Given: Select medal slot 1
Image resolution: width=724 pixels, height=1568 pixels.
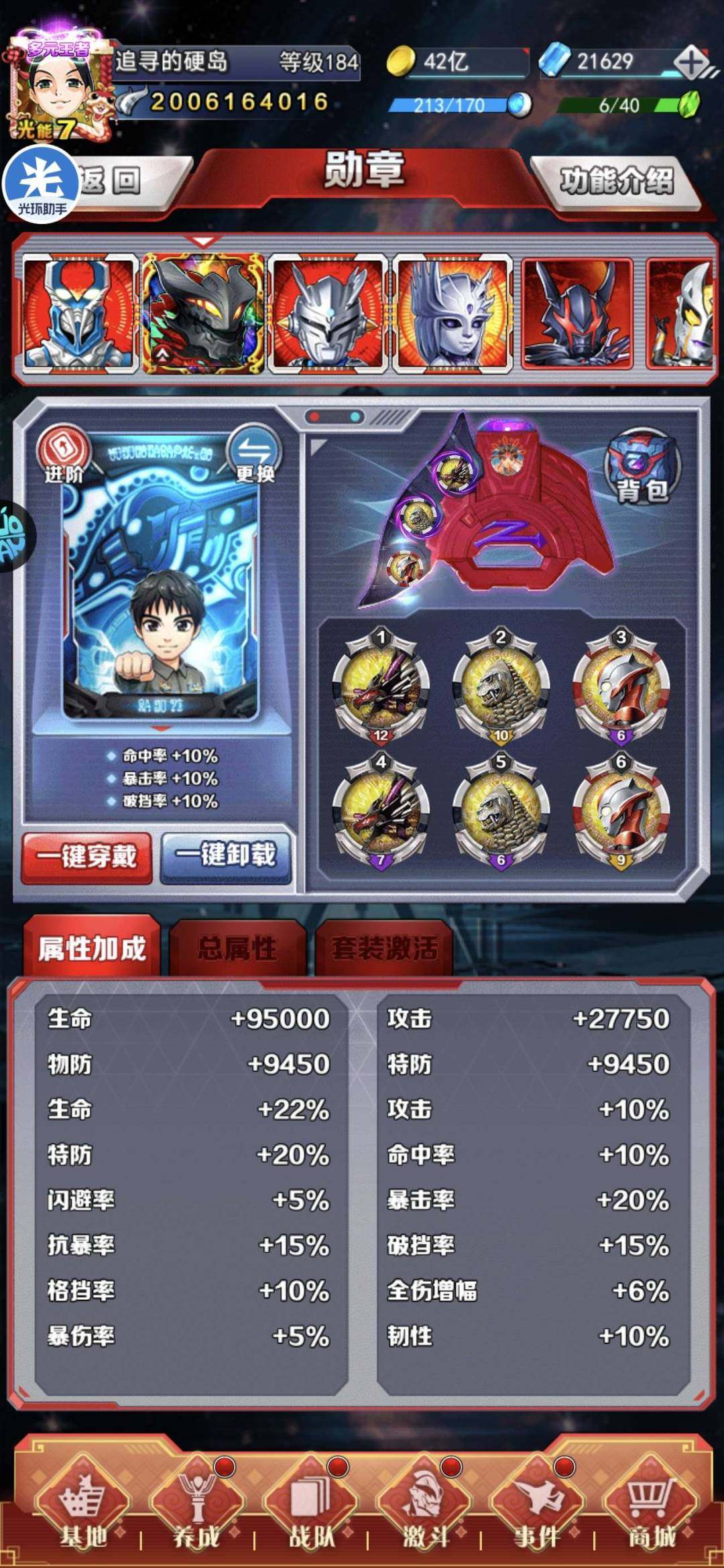Looking at the screenshot, I should 381,687.
